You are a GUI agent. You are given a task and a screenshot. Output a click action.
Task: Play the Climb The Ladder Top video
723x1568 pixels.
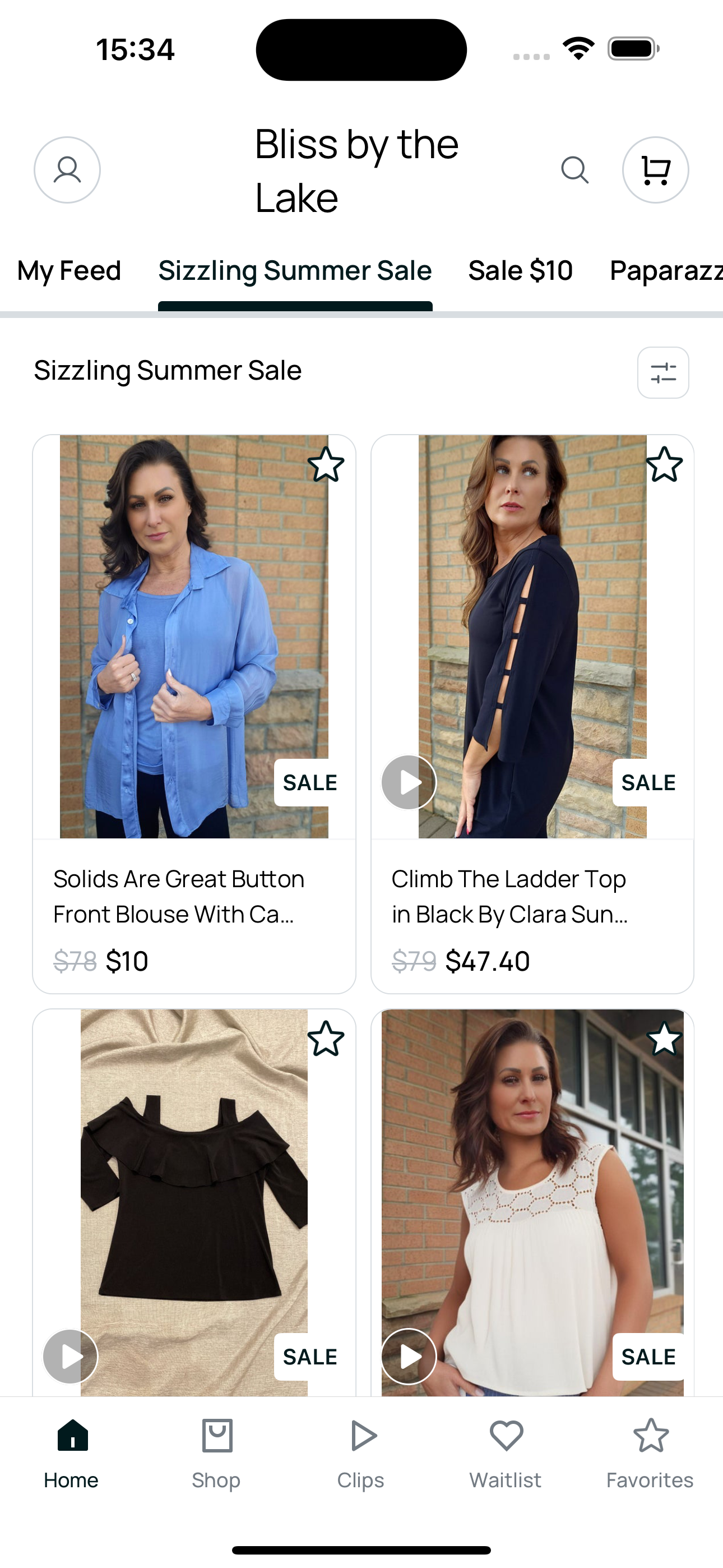tap(409, 782)
